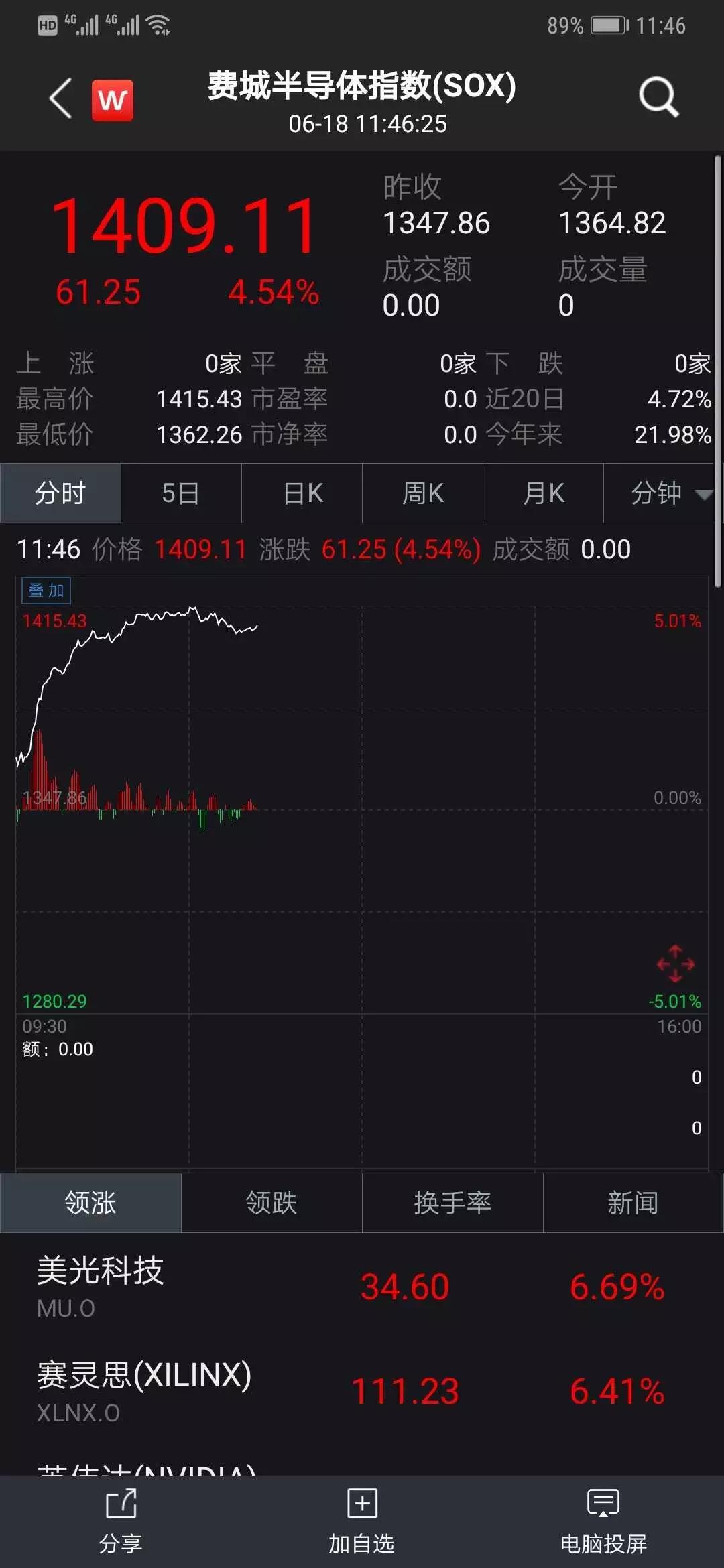Open the search magnifier icon
The image size is (724, 1568).
[658, 97]
